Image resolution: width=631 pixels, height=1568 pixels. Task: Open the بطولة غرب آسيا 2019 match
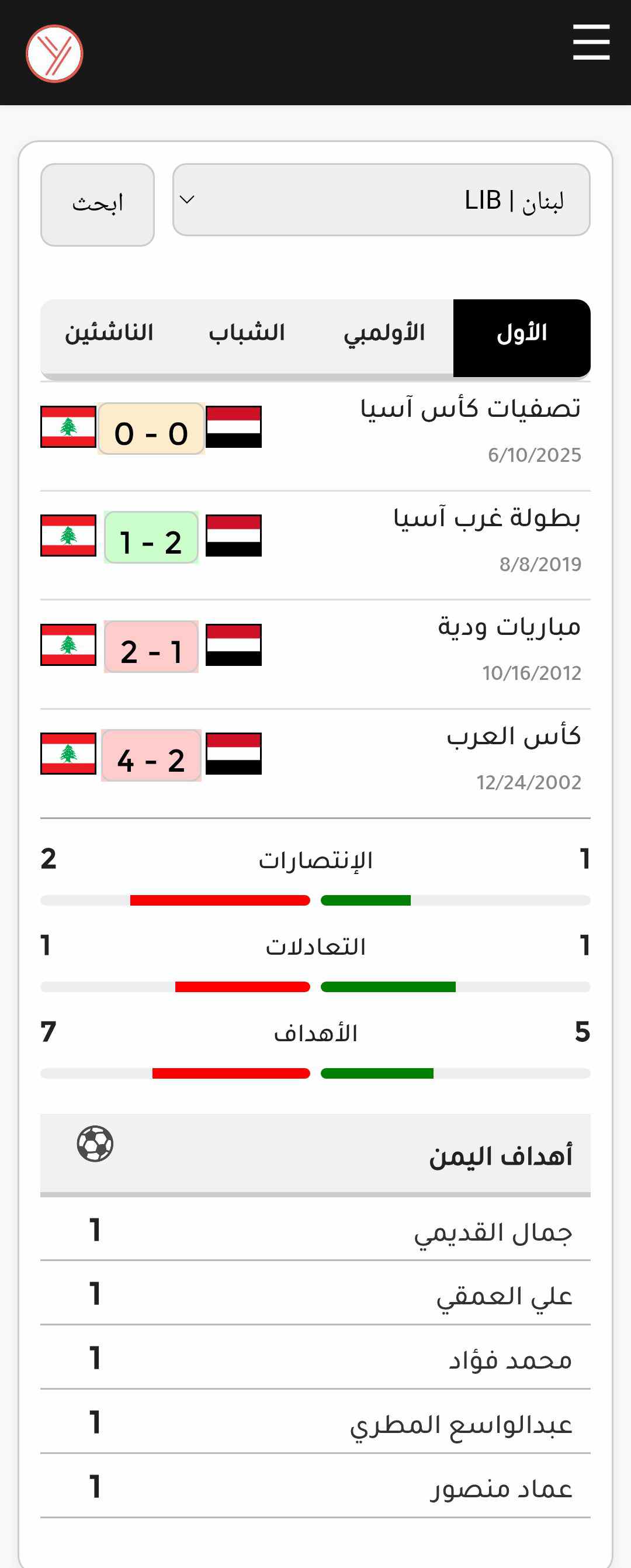[315, 545]
